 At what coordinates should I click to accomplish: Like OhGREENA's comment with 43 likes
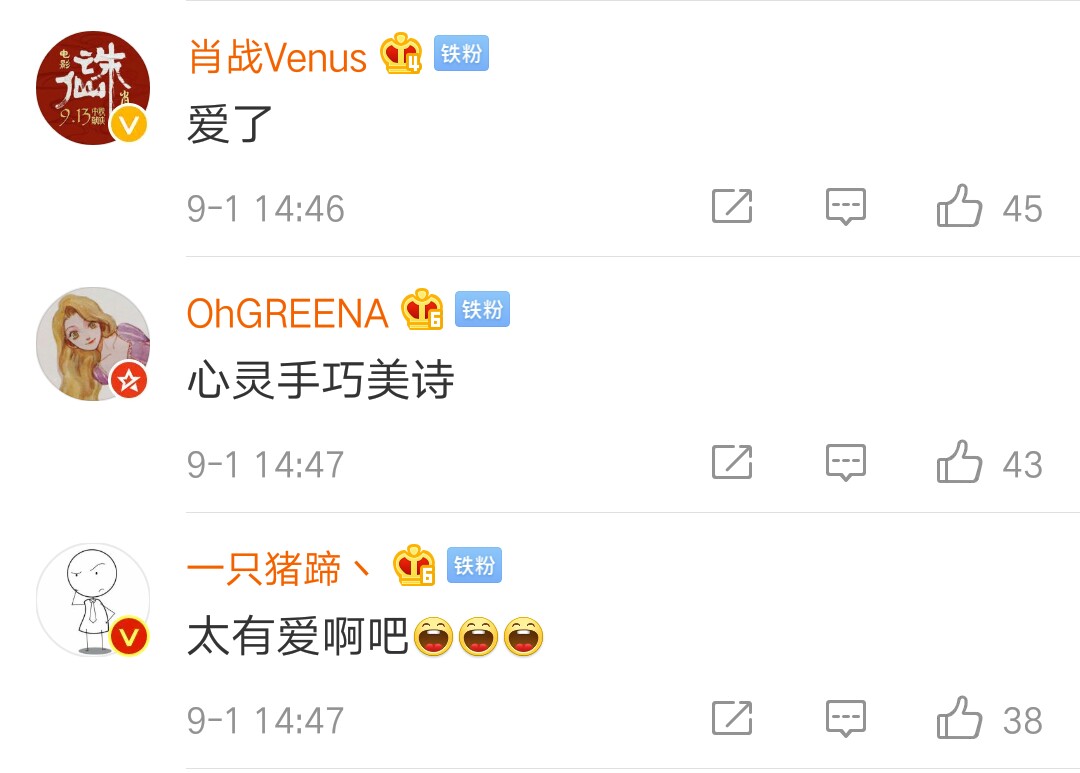(958, 462)
